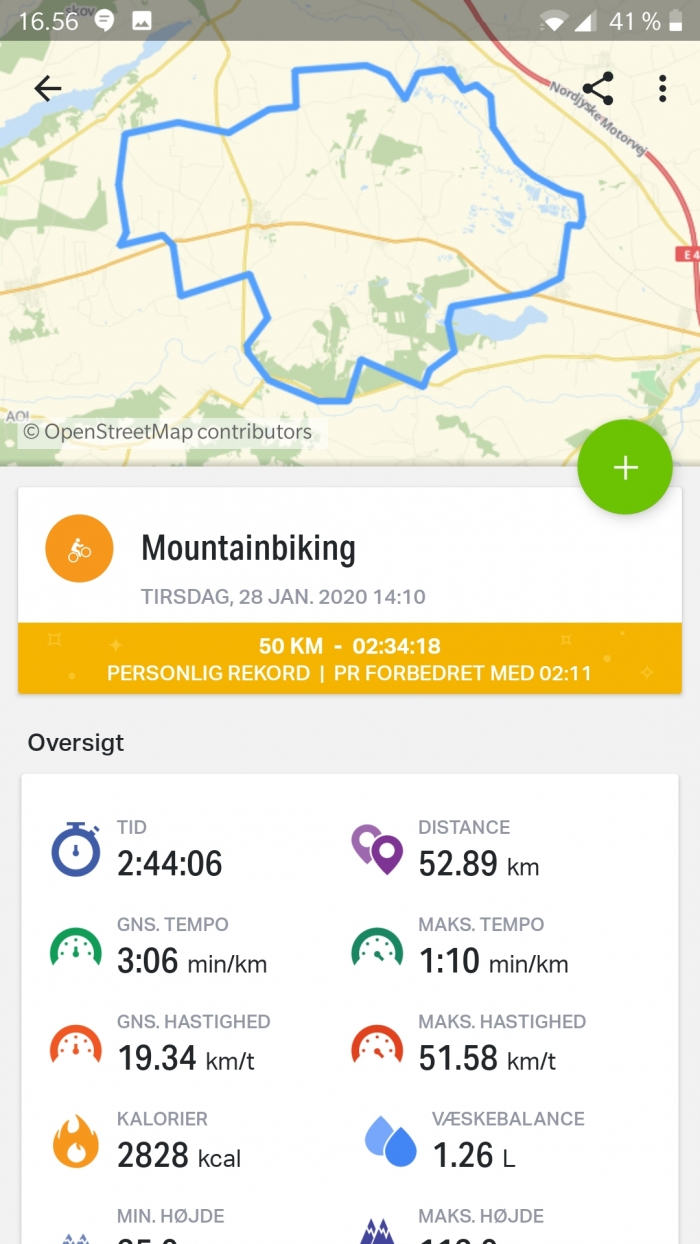
Task: Open the 50 KM personal record banner
Action: tap(350, 658)
